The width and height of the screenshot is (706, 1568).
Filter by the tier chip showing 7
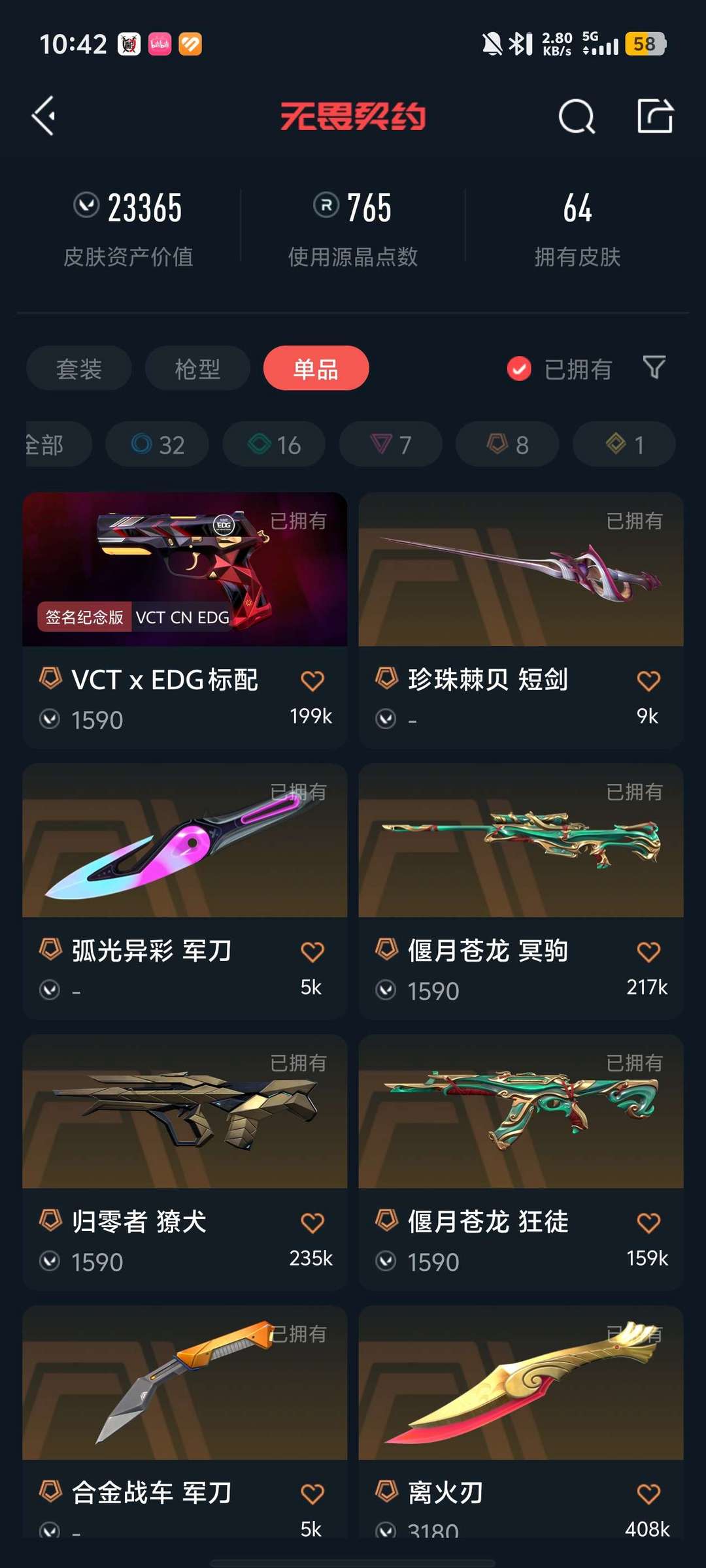390,444
